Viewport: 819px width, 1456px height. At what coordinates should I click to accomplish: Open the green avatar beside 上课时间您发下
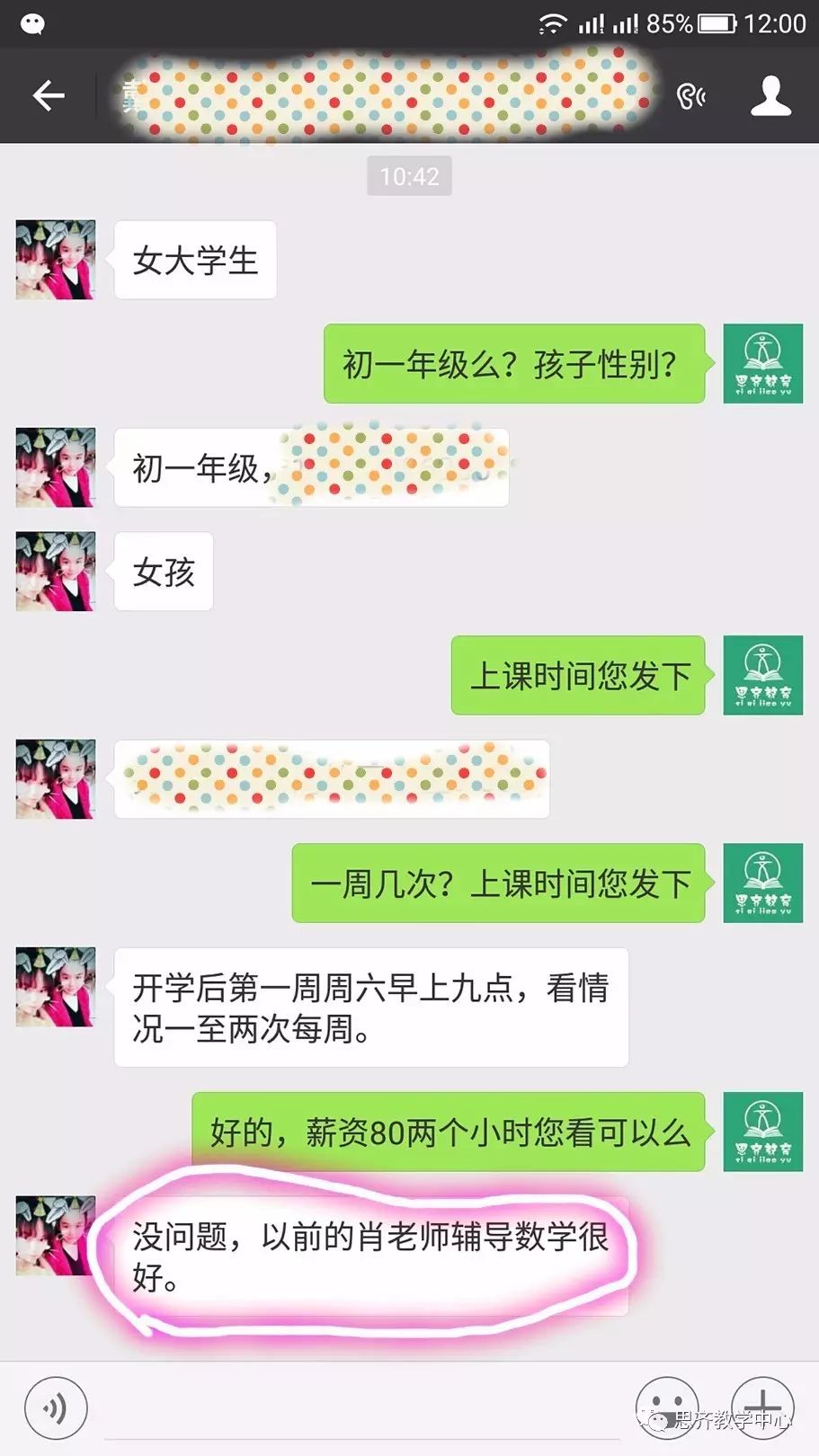point(762,675)
